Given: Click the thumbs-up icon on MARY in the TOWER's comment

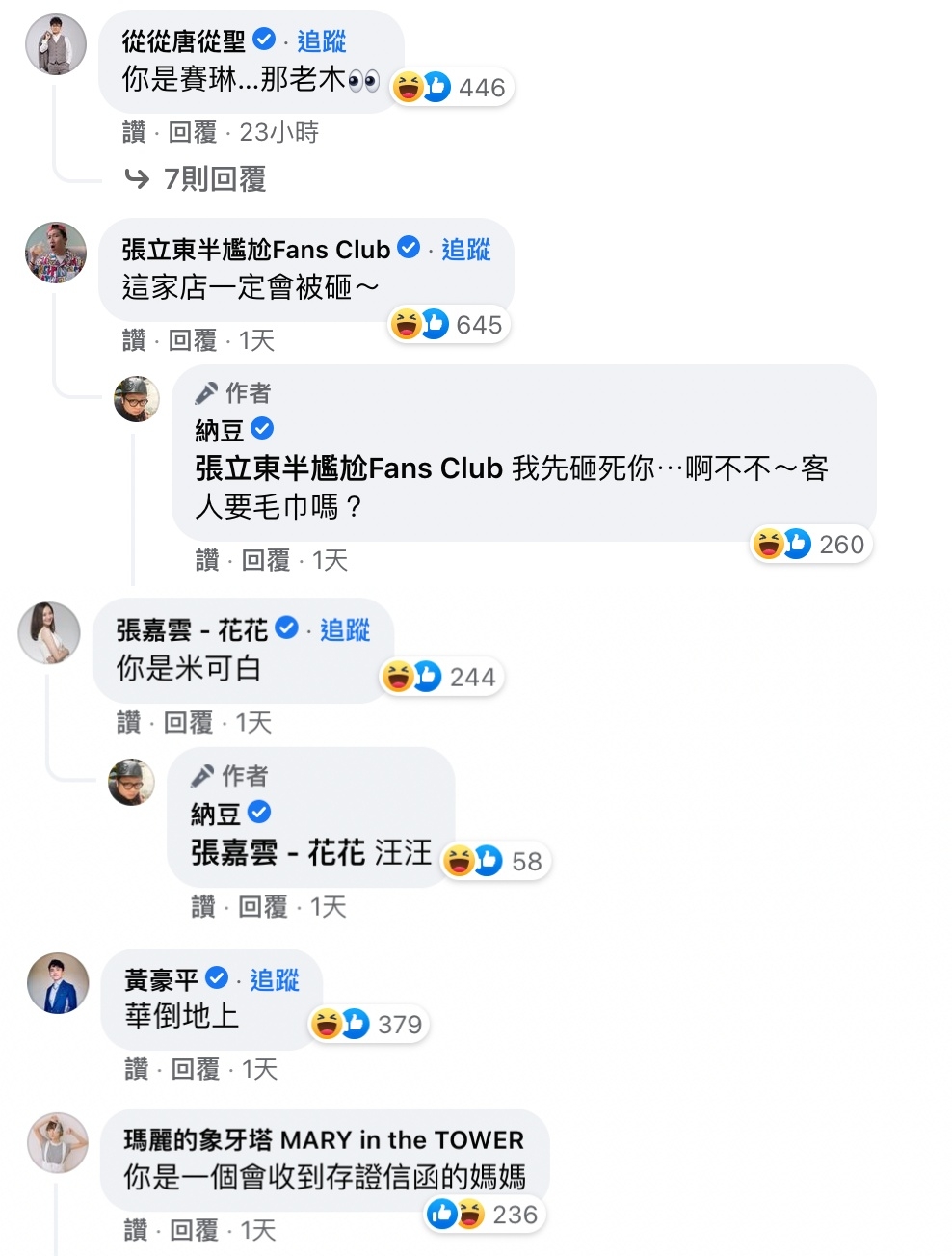Looking at the screenshot, I should 442,1215.
